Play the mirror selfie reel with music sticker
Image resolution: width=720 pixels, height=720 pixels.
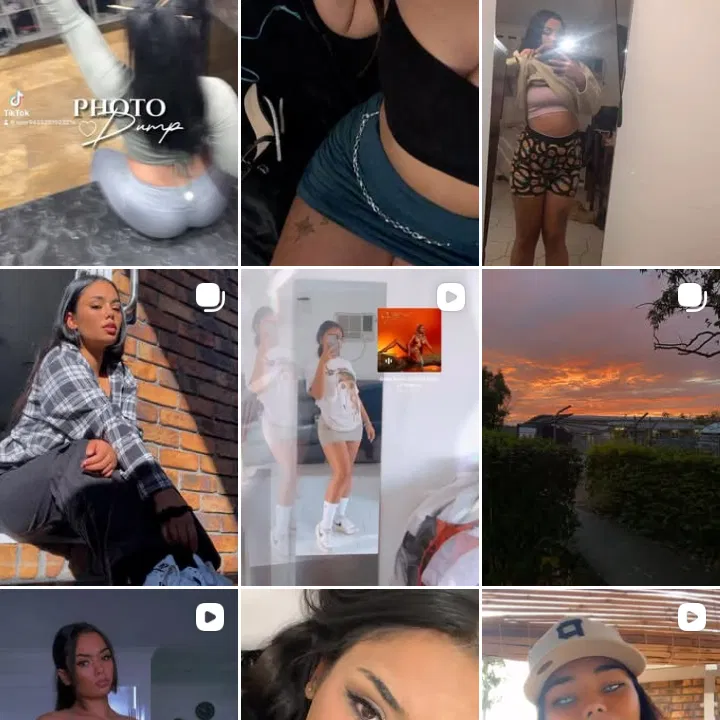click(360, 427)
